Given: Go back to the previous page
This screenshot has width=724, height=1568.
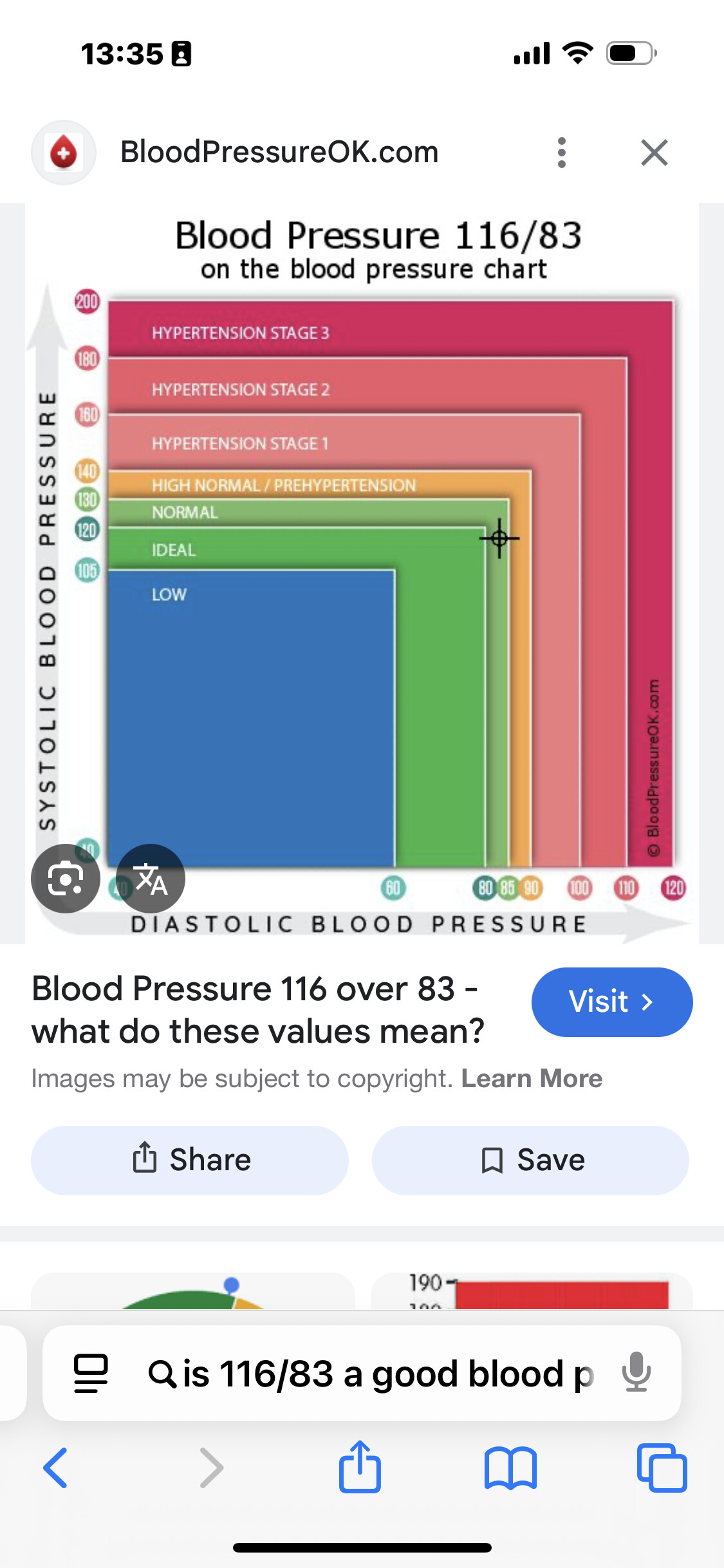Looking at the screenshot, I should click(x=55, y=1468).
